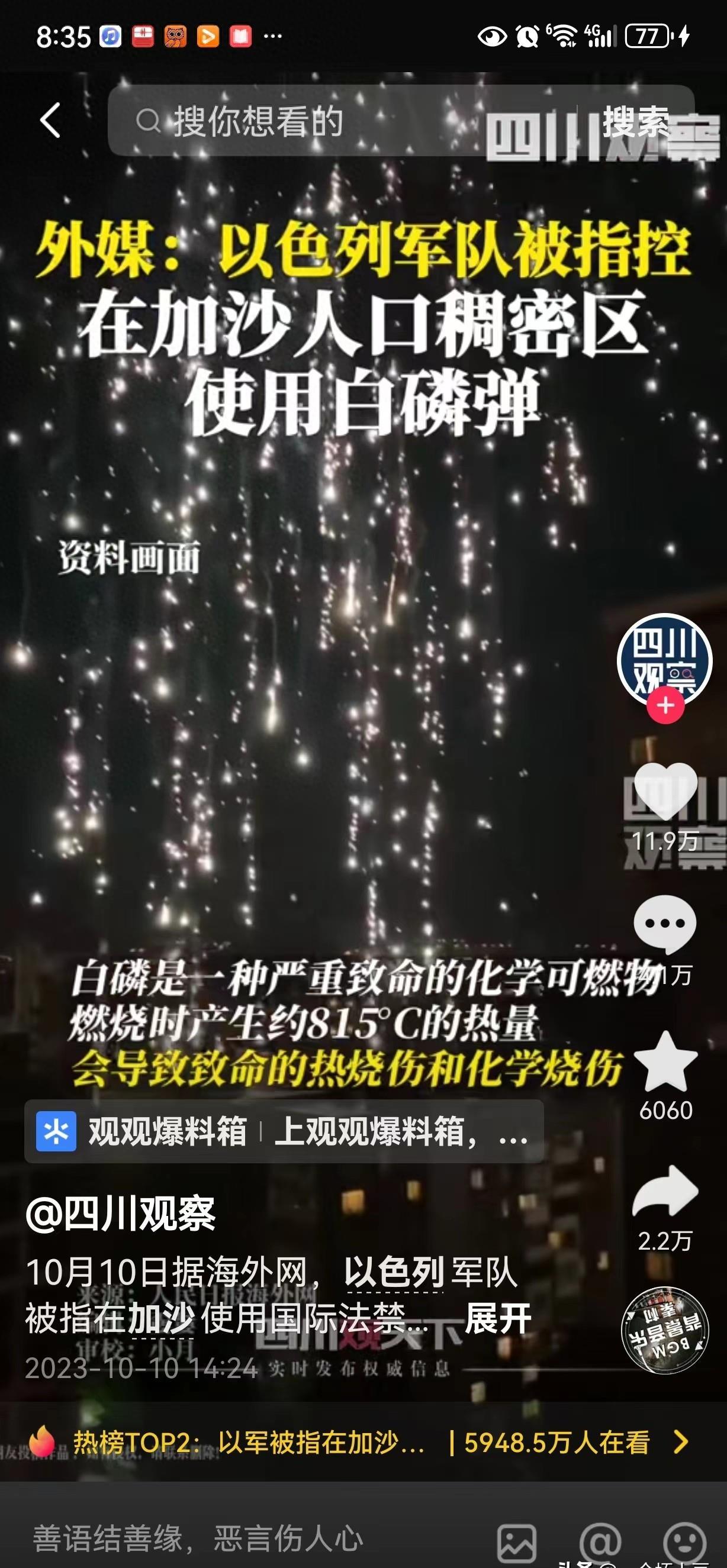The image size is (727, 1568).
Task: Open the @四川观察 username
Action: [x=121, y=1214]
